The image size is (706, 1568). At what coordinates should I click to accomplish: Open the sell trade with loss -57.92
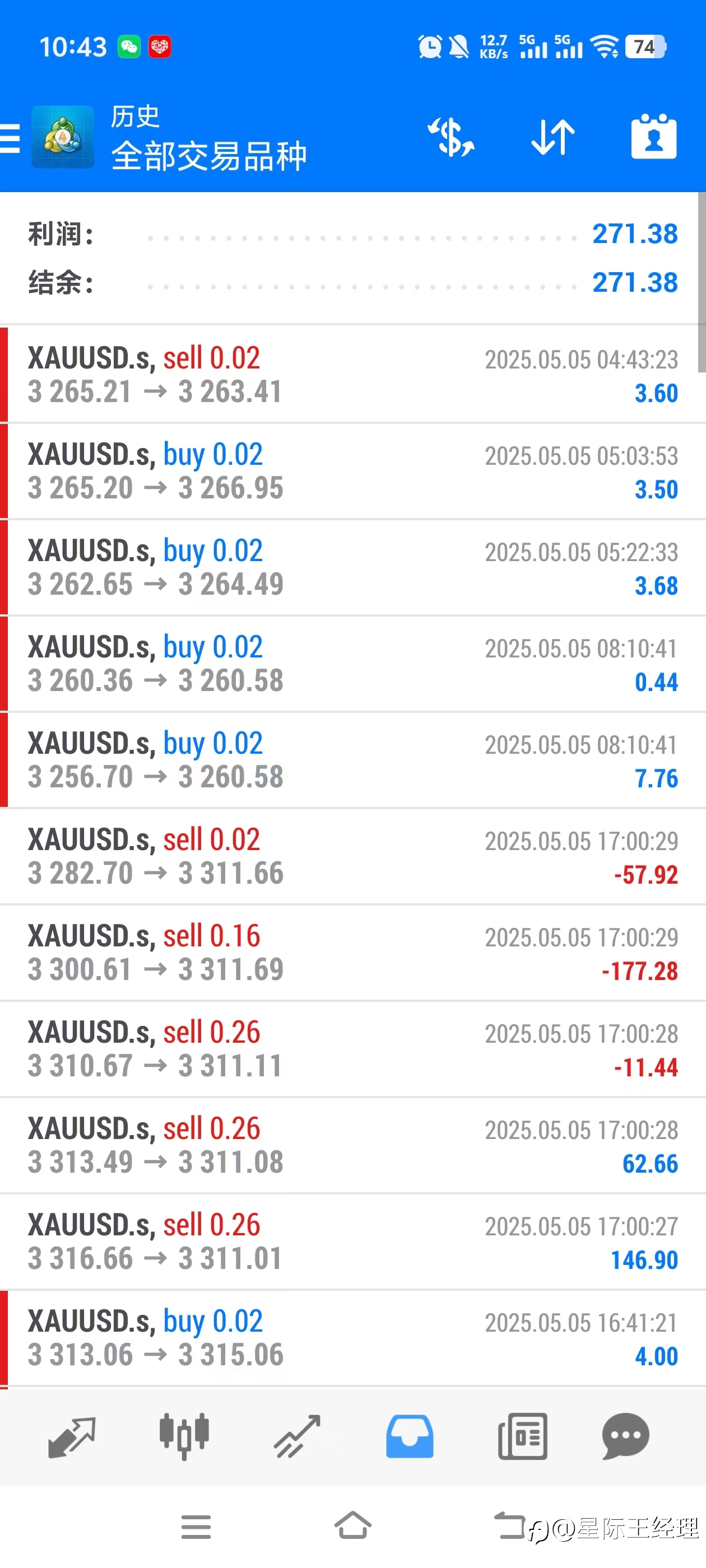coord(352,856)
